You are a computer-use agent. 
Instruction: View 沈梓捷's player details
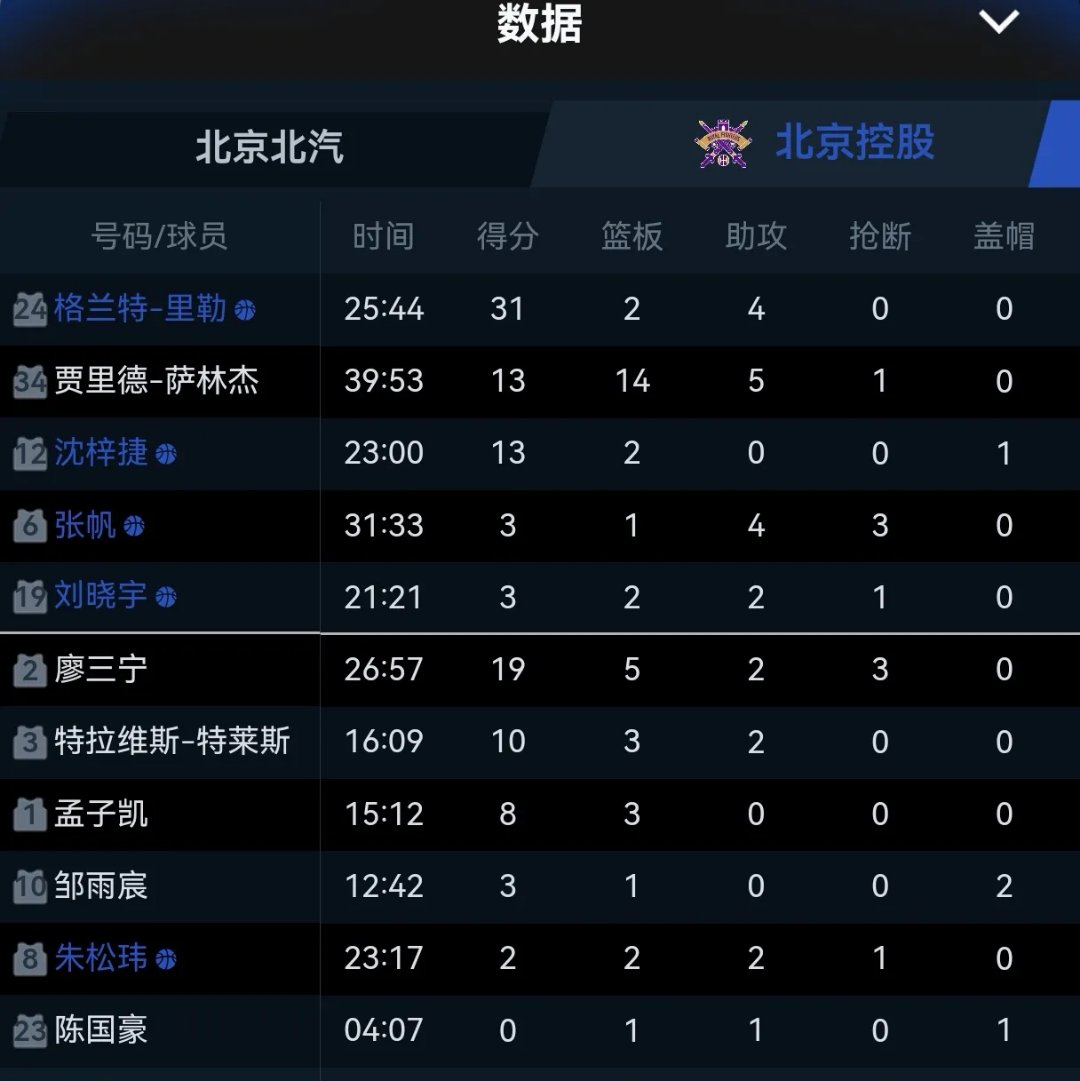point(101,453)
